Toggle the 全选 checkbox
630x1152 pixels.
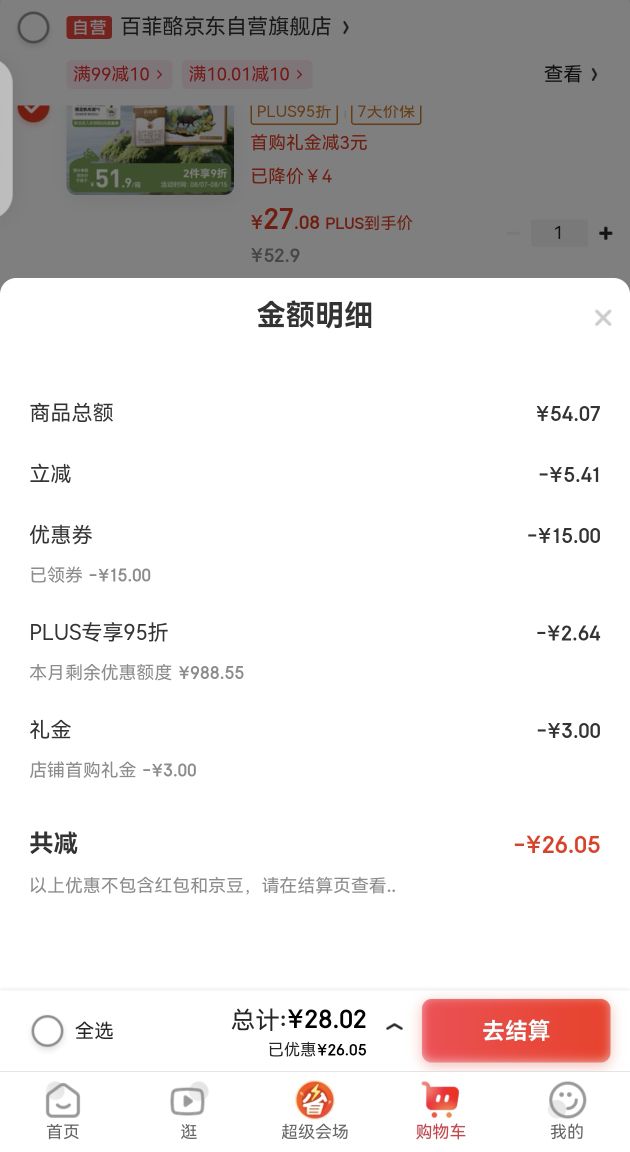pos(47,1031)
